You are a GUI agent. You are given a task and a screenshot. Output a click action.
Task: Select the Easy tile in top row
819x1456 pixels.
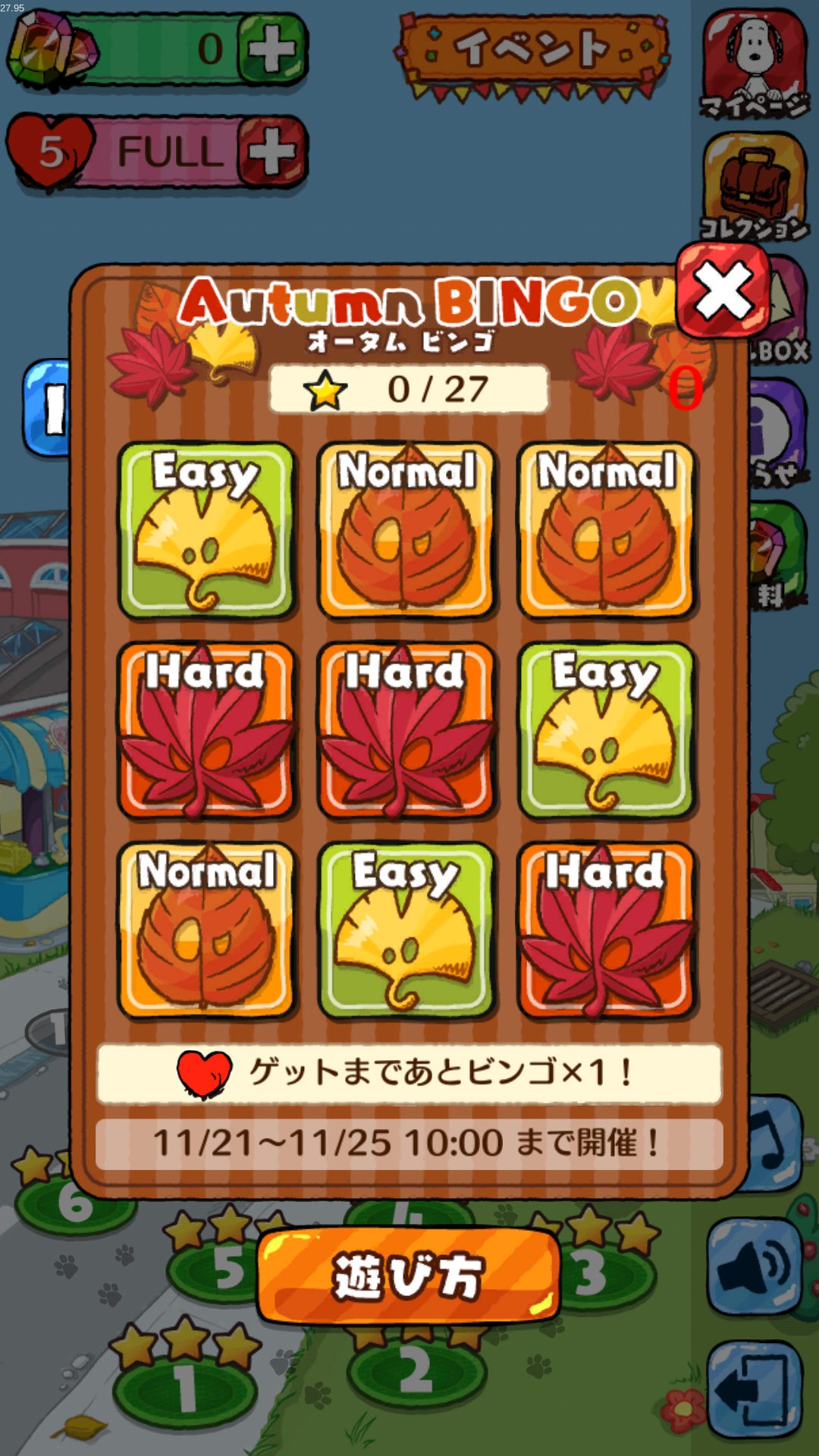pos(206,530)
